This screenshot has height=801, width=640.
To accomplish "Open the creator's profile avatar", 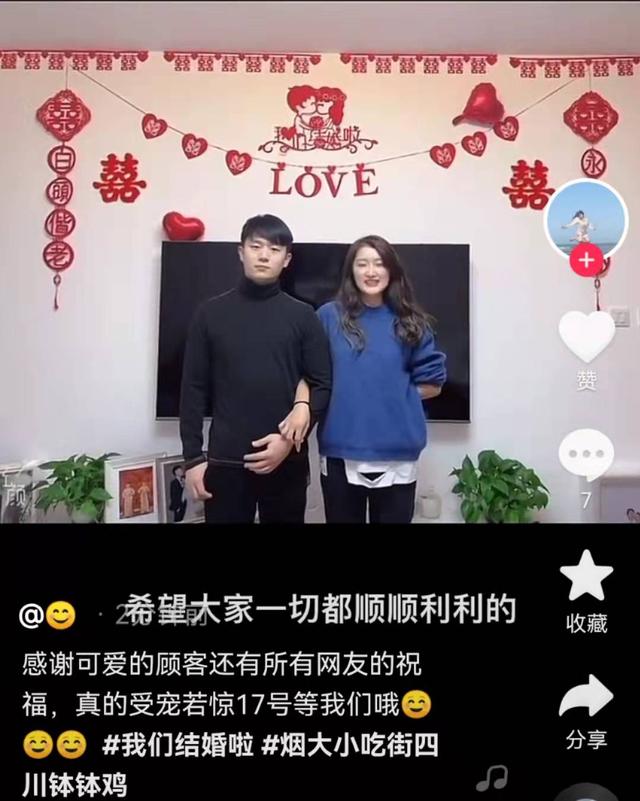I will click(586, 217).
